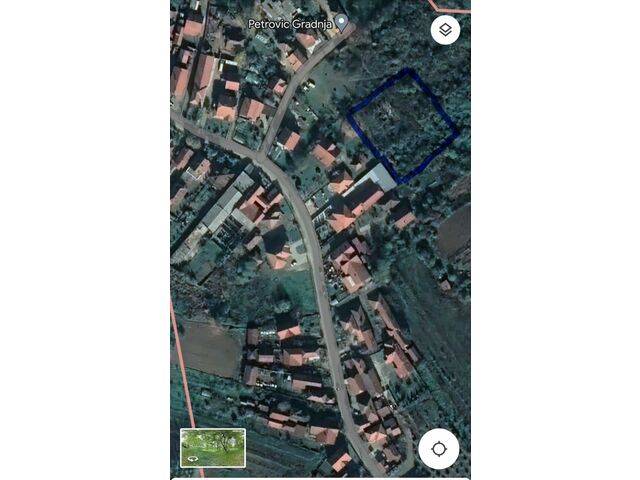Open the map layers button
Screen dimensions: 640x480
pos(446,30)
